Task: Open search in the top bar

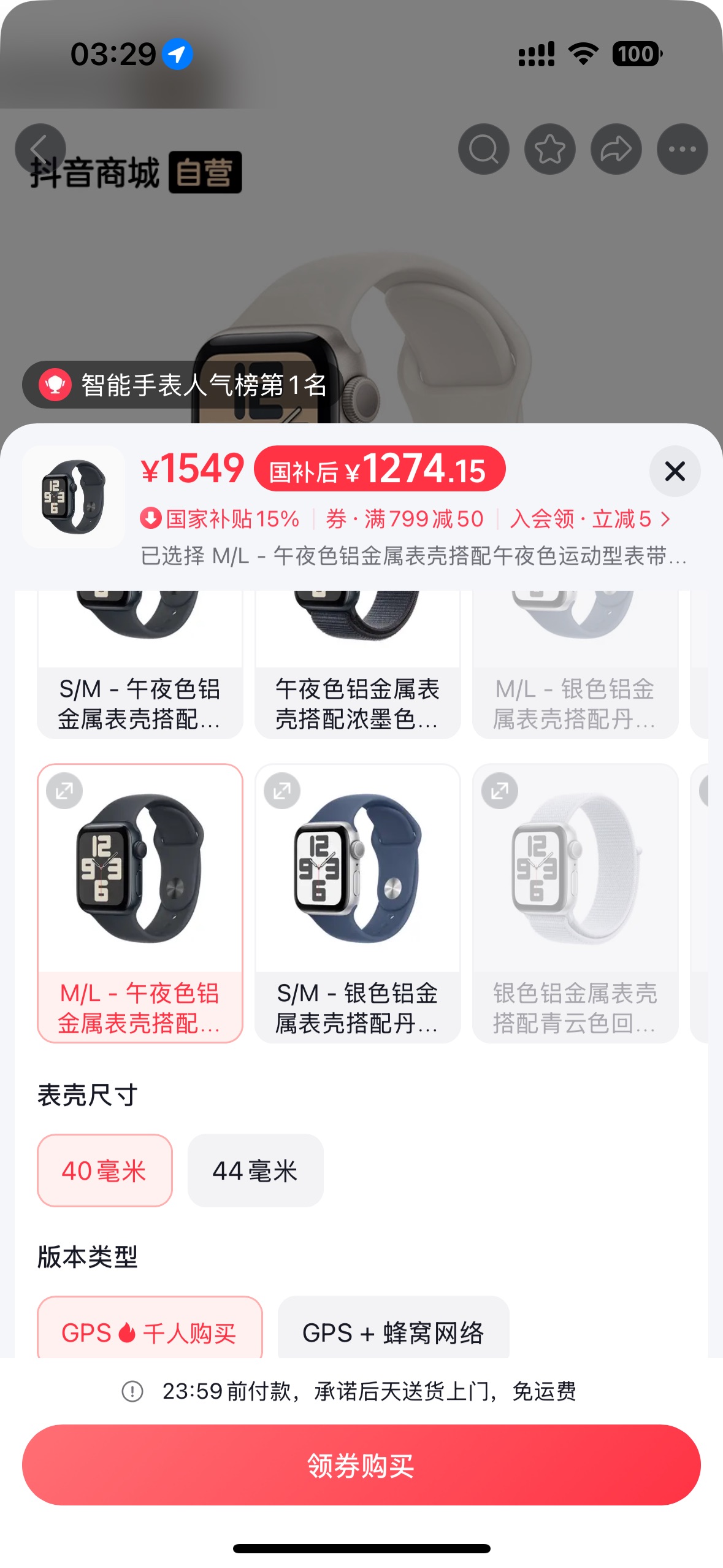Action: point(483,149)
